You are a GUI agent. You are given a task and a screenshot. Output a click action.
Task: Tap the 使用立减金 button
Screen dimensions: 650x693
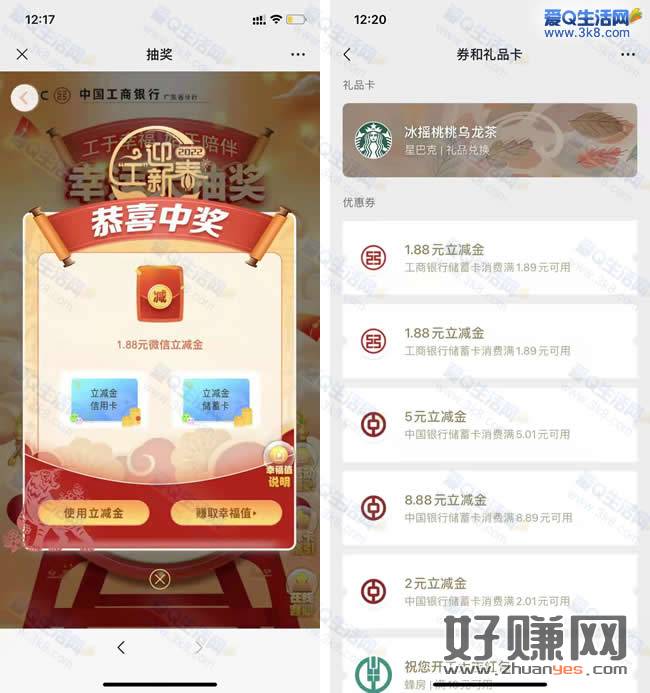[x=93, y=513]
